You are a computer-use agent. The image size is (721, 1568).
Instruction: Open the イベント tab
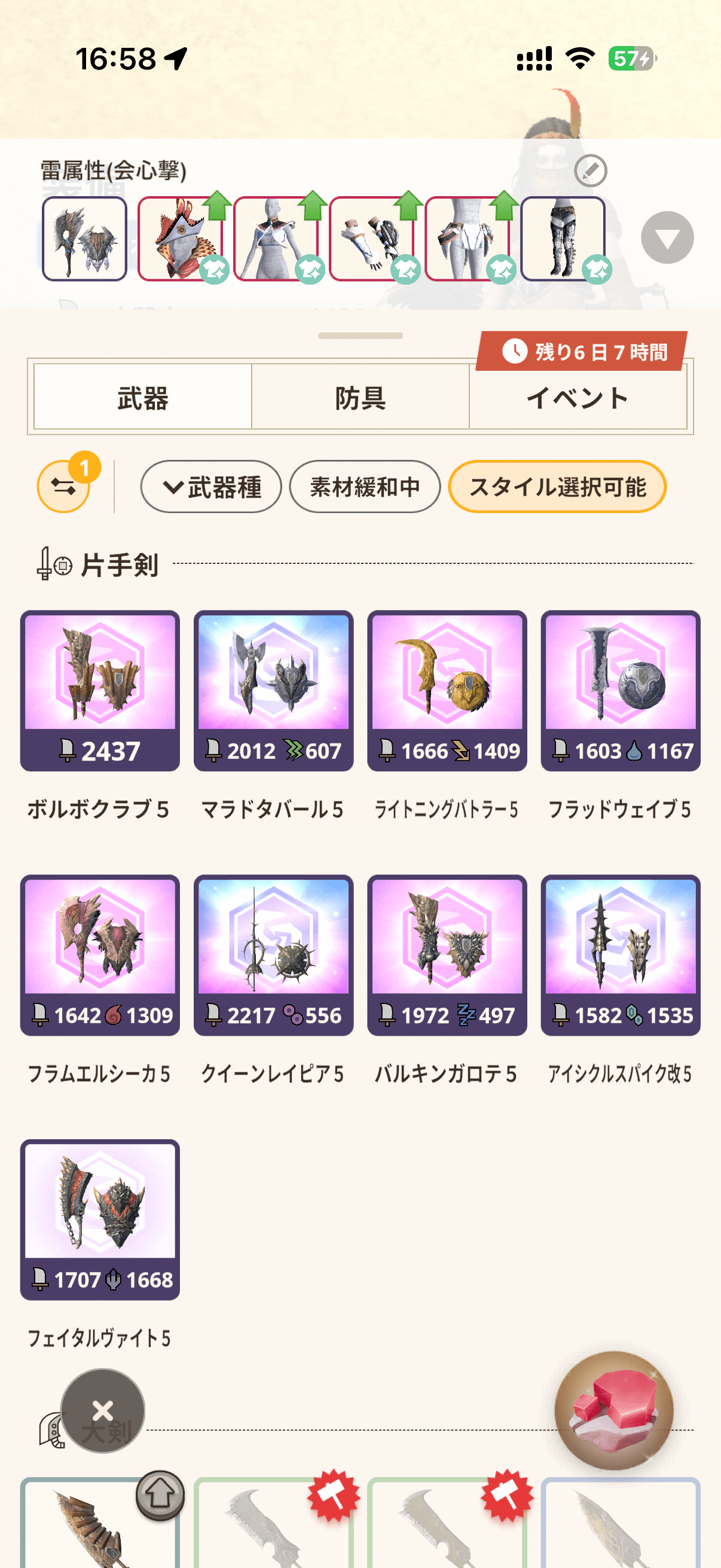coord(577,398)
